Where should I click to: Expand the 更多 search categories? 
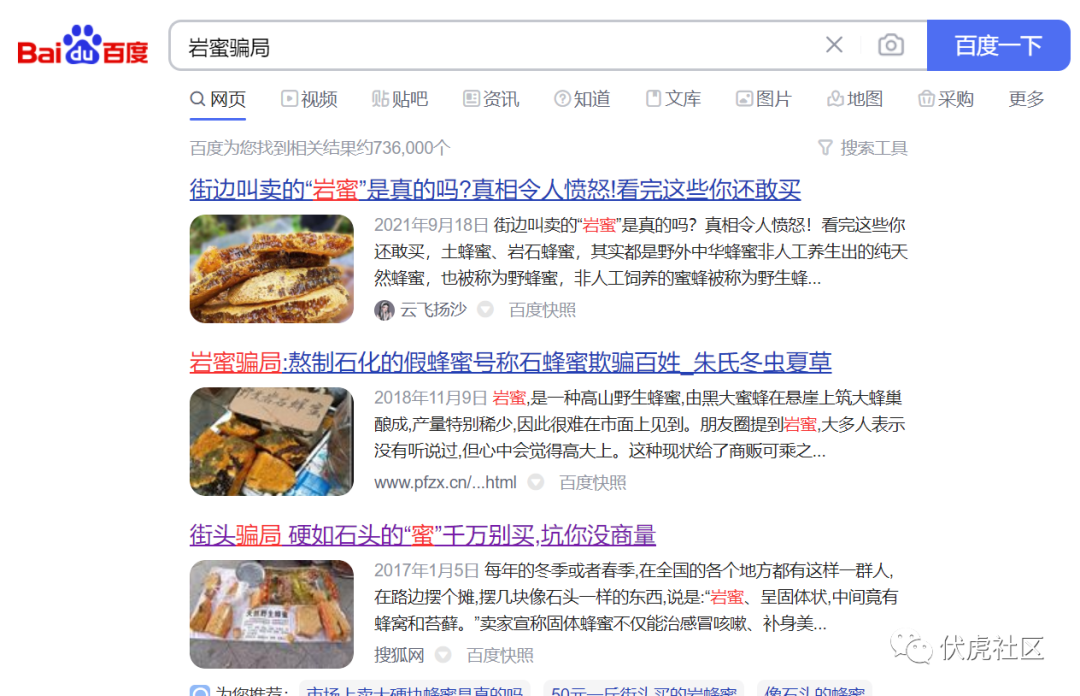click(x=1026, y=99)
